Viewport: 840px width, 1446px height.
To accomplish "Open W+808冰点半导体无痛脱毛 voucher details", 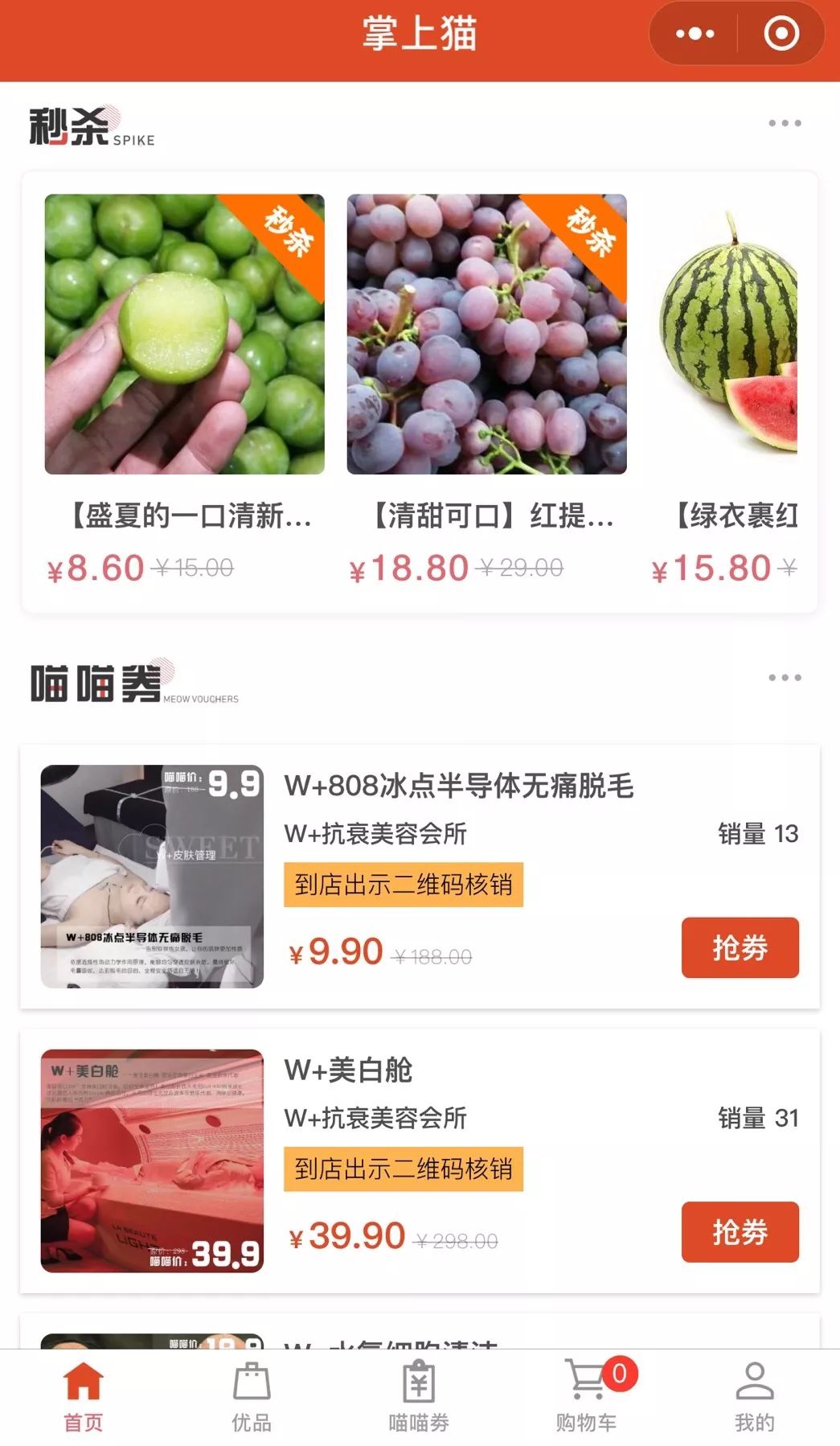I will pyautogui.click(x=420, y=877).
